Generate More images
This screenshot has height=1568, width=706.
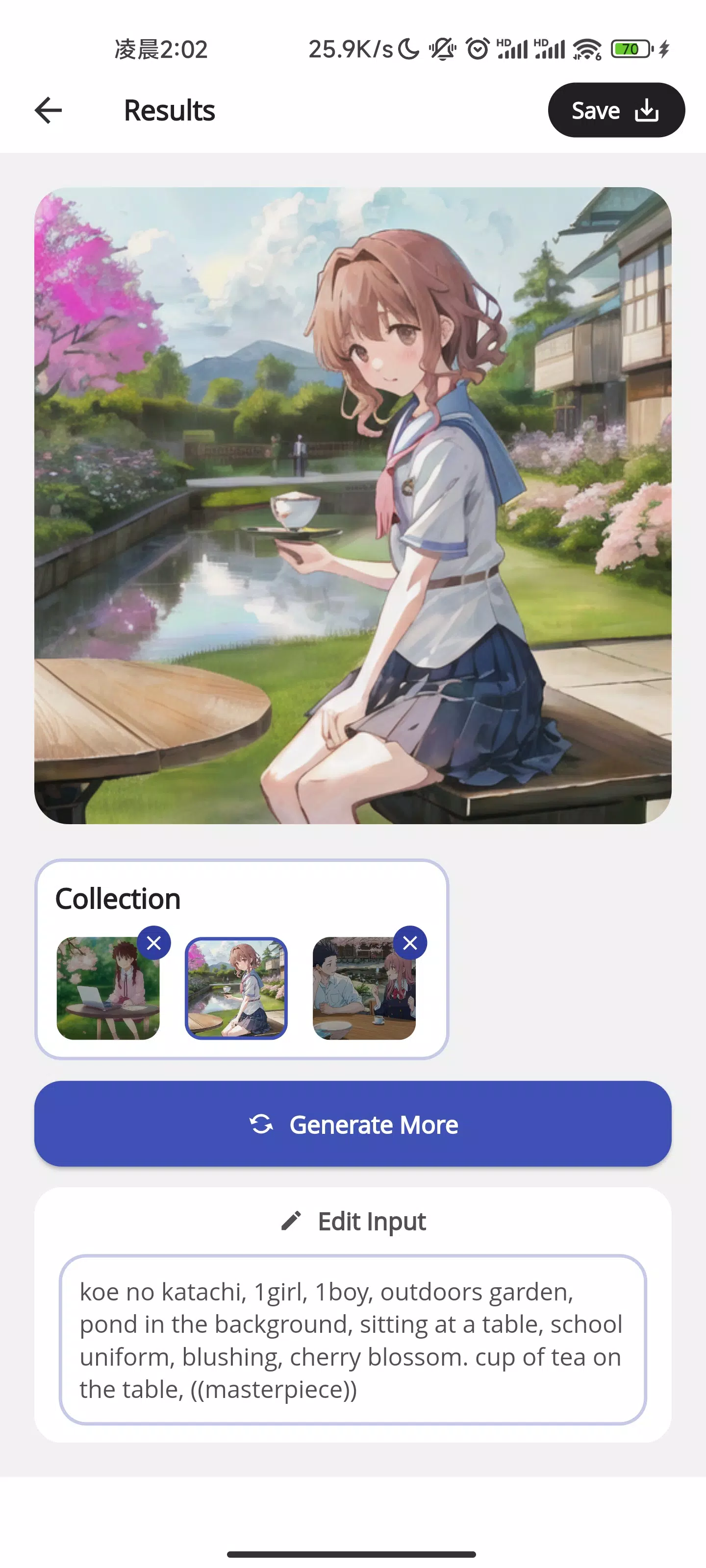point(353,1124)
